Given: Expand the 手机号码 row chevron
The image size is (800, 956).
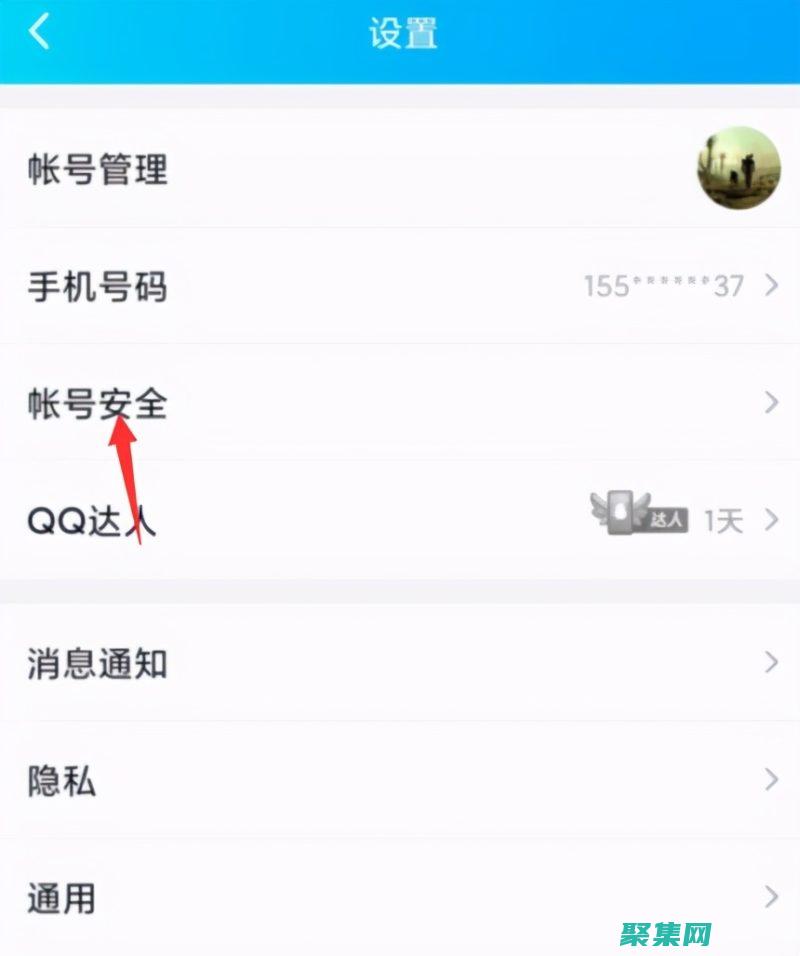Looking at the screenshot, I should (x=770, y=287).
